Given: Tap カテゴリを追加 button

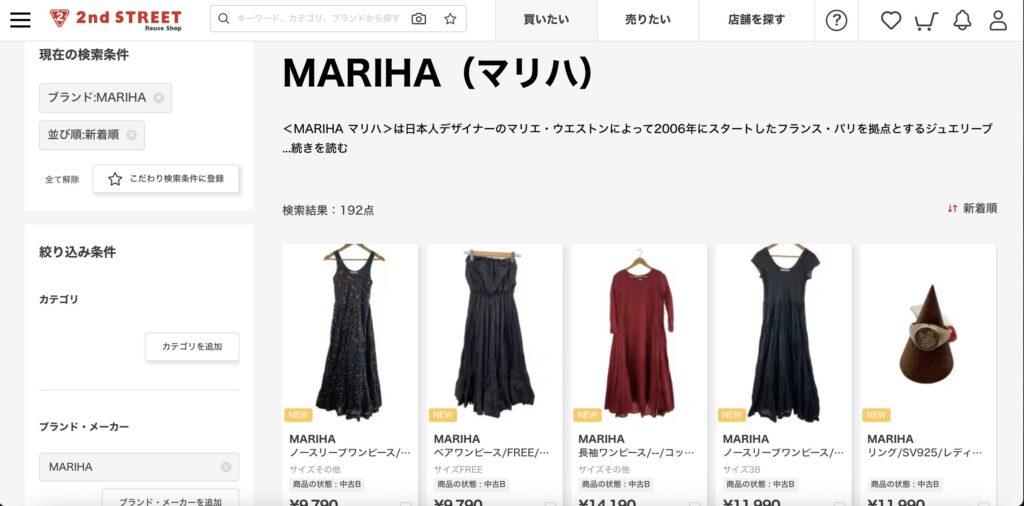Looking at the screenshot, I should tap(192, 347).
